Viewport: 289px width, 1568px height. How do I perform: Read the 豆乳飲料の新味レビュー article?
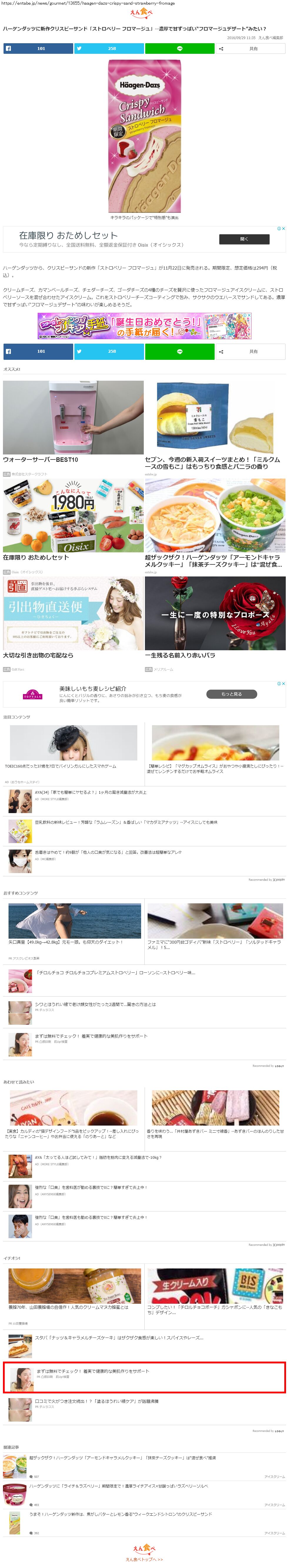click(125, 822)
